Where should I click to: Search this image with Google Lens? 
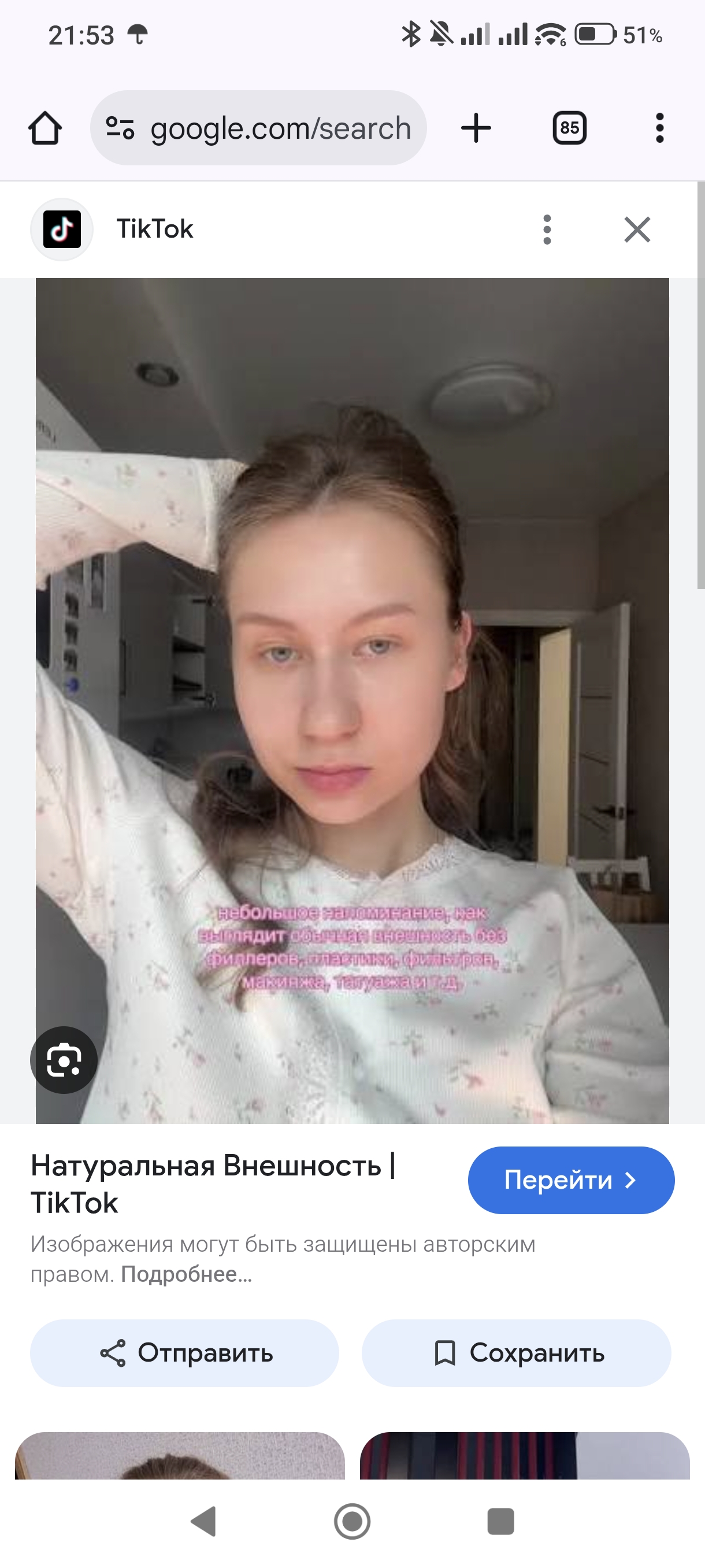point(64,1060)
